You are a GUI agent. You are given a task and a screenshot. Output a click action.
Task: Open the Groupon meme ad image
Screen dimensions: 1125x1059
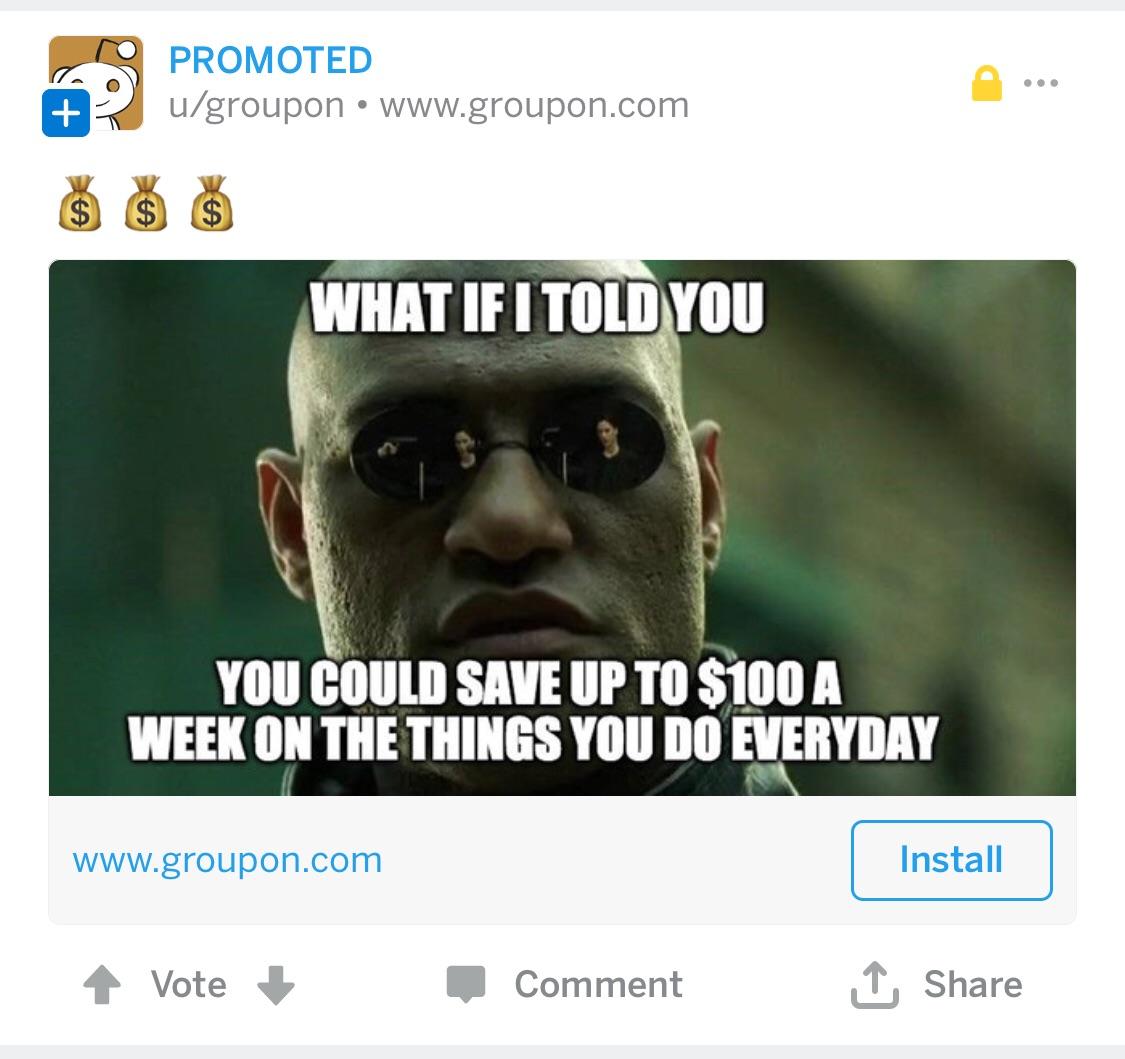point(562,527)
